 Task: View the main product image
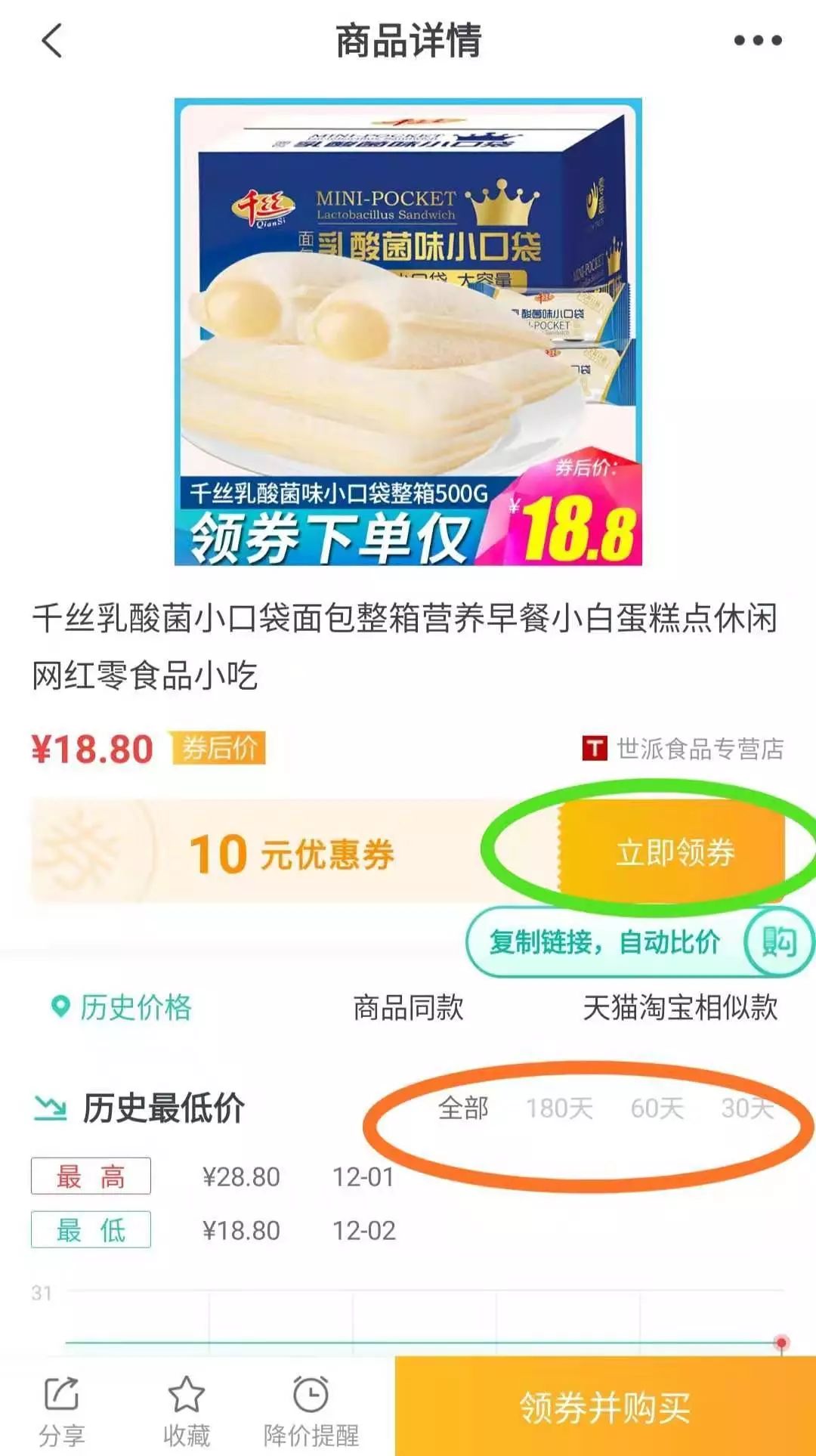[x=408, y=332]
